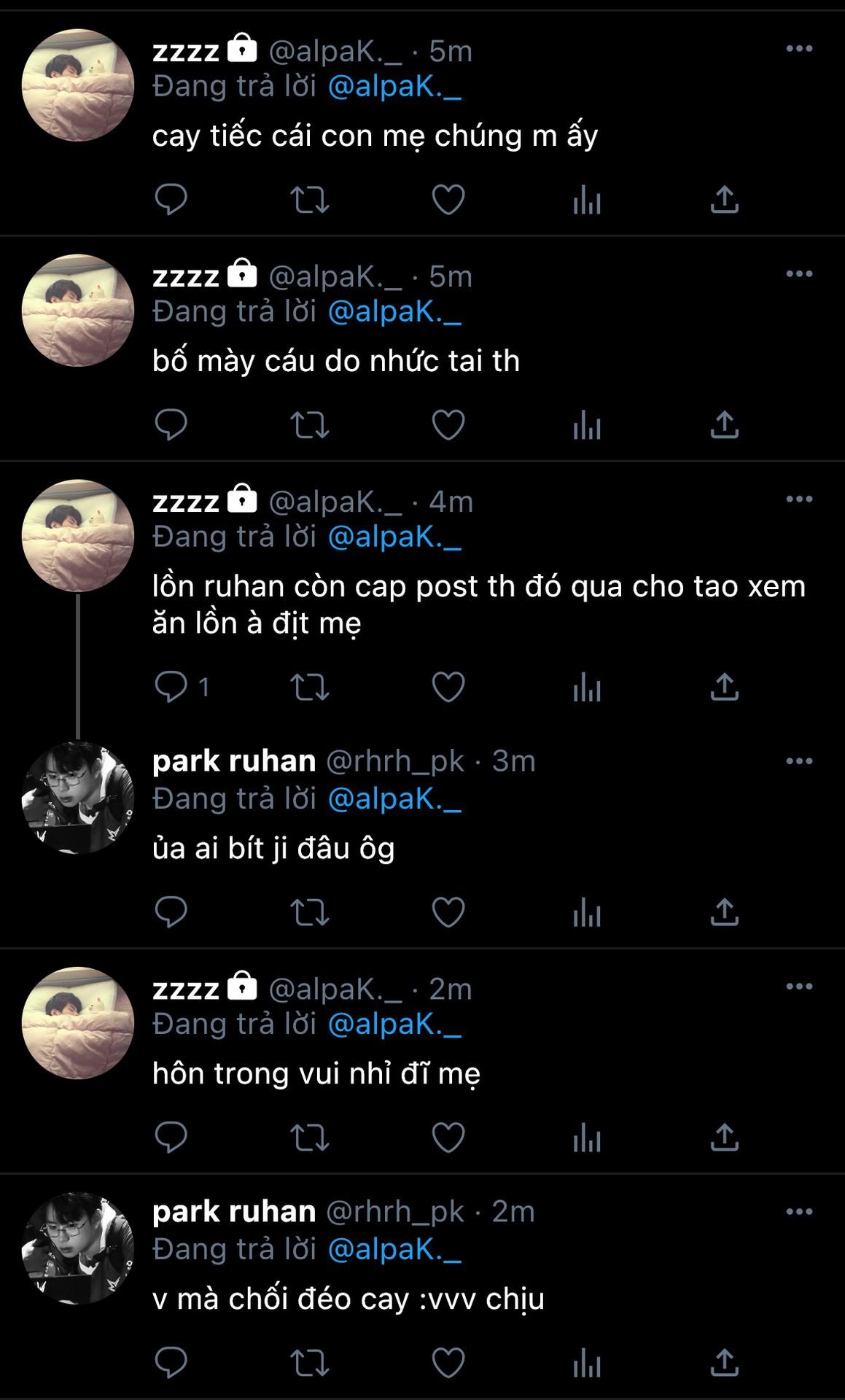
Task: Reply to "v mà chối đéo cay" tweet
Action: pyautogui.click(x=171, y=1363)
